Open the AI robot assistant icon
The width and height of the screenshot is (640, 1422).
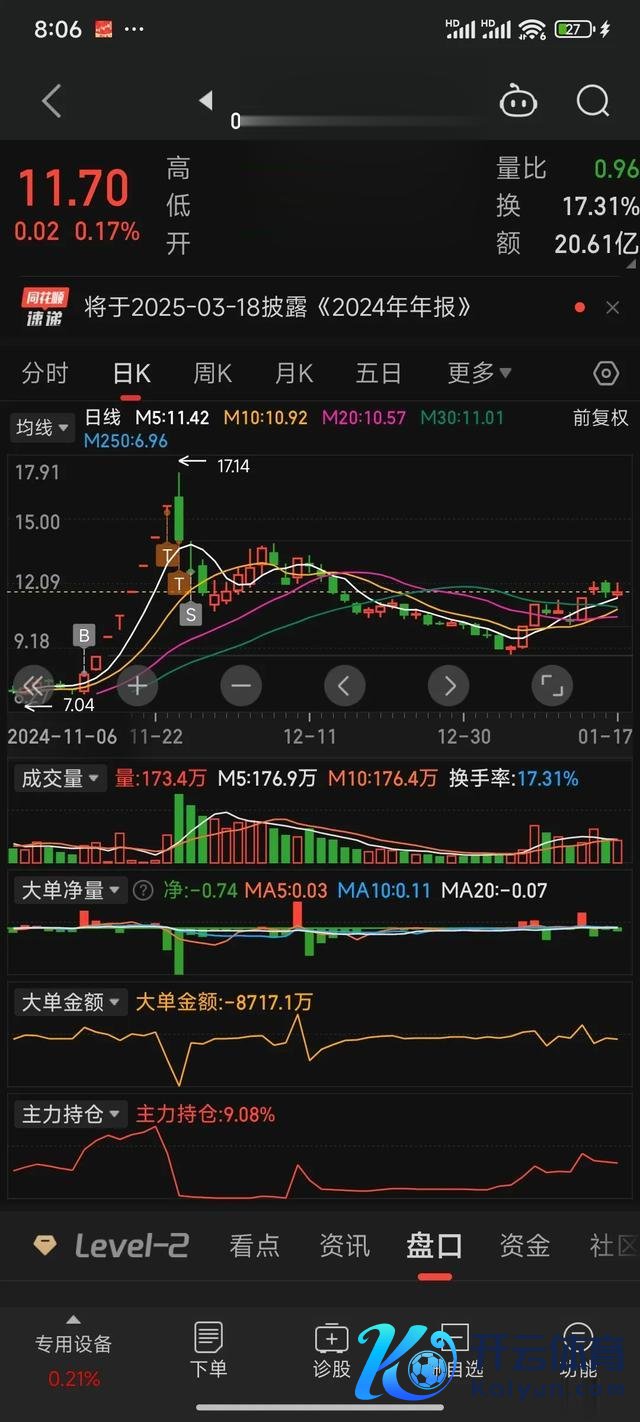click(x=518, y=101)
